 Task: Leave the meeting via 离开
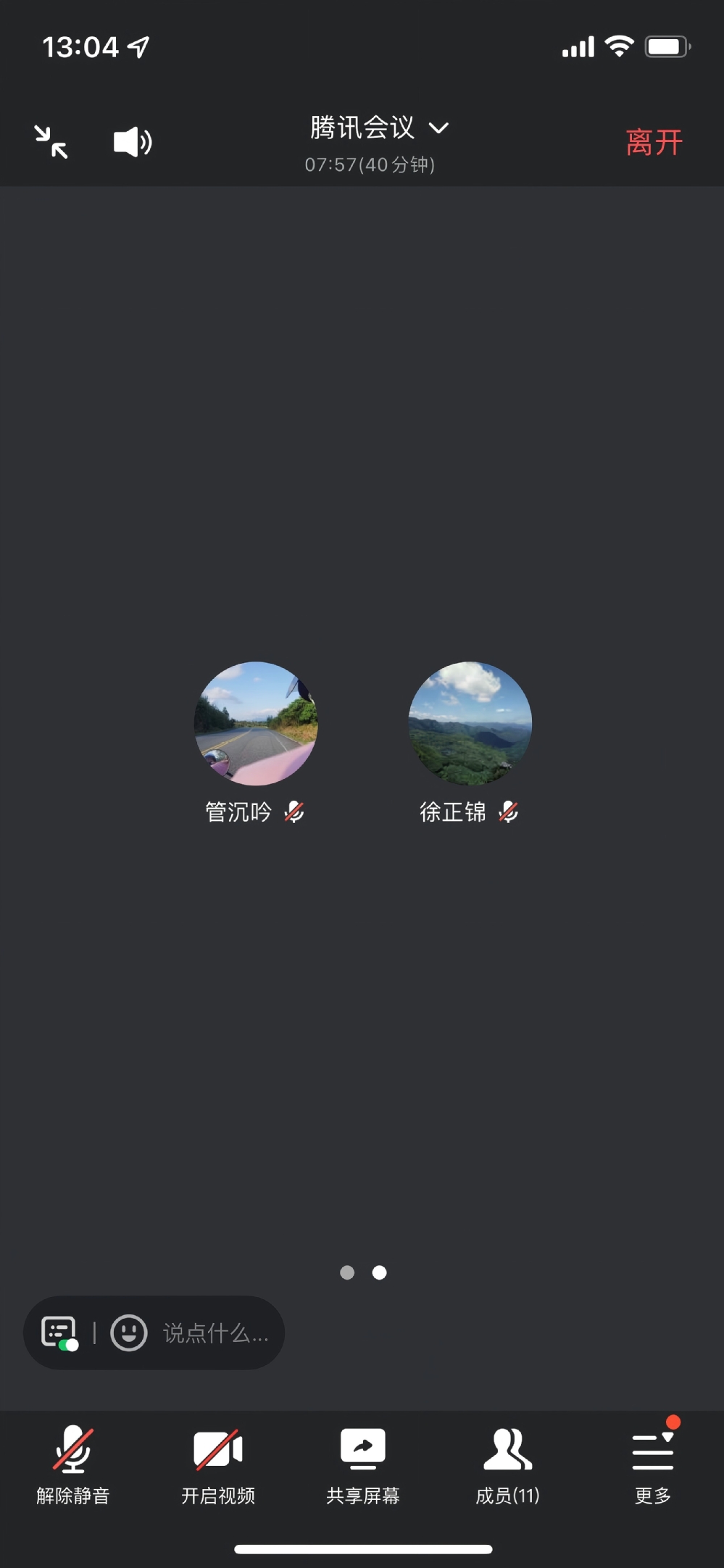(x=654, y=142)
